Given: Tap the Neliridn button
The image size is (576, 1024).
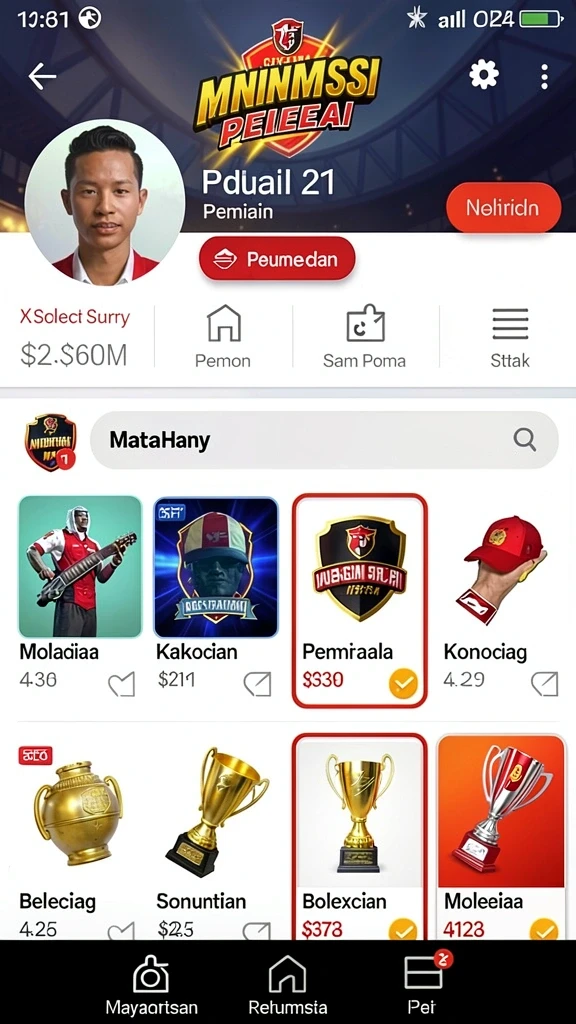Looking at the screenshot, I should pos(503,208).
